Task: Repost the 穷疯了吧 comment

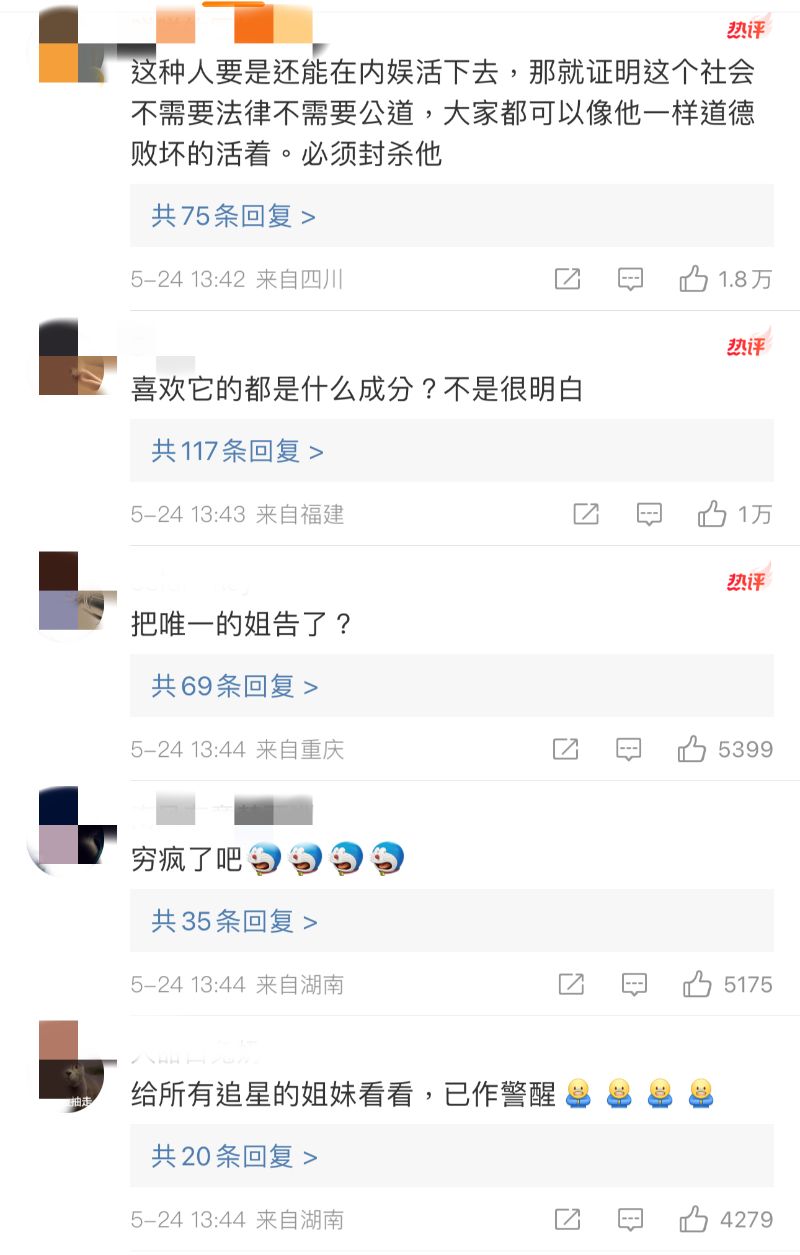Action: click(x=571, y=984)
